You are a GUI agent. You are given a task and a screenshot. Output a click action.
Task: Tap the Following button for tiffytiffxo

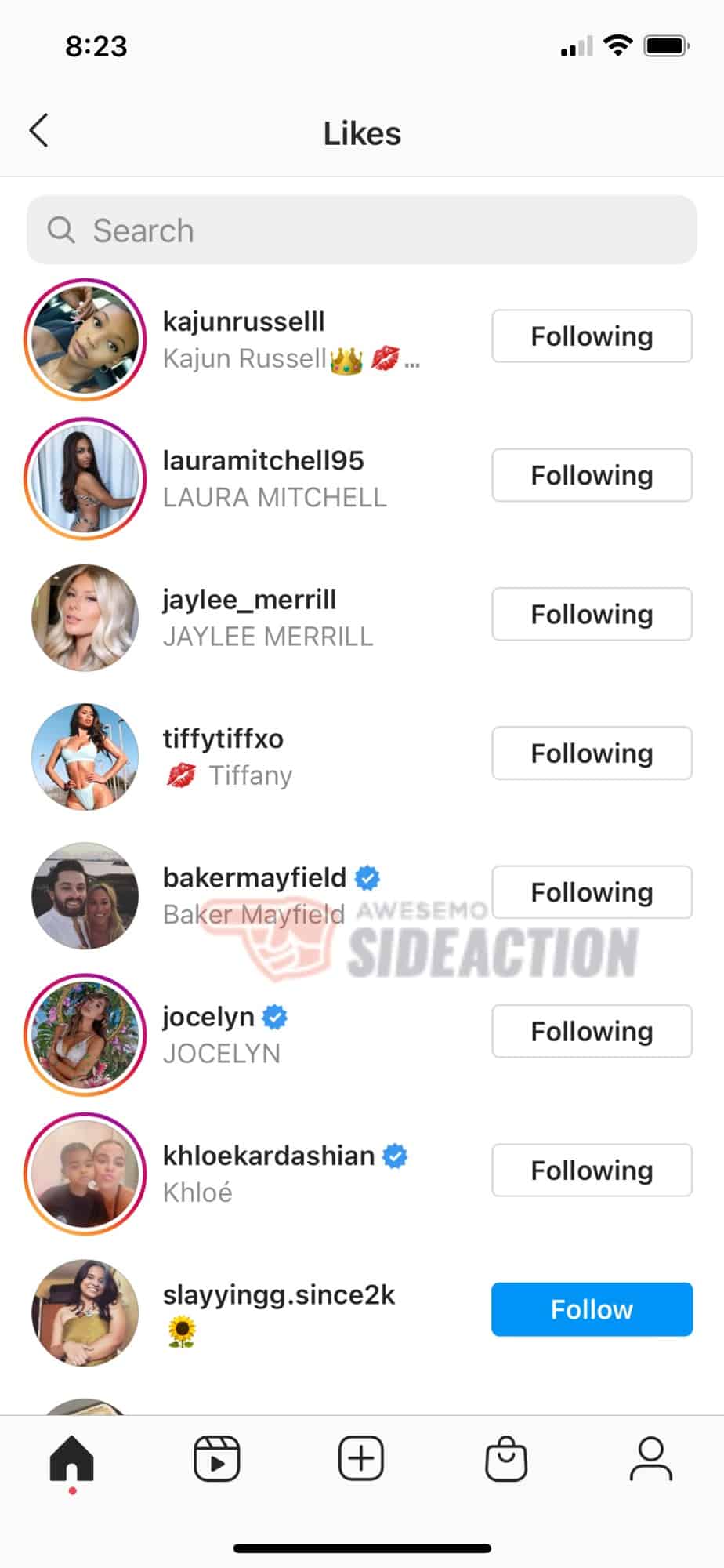[592, 753]
